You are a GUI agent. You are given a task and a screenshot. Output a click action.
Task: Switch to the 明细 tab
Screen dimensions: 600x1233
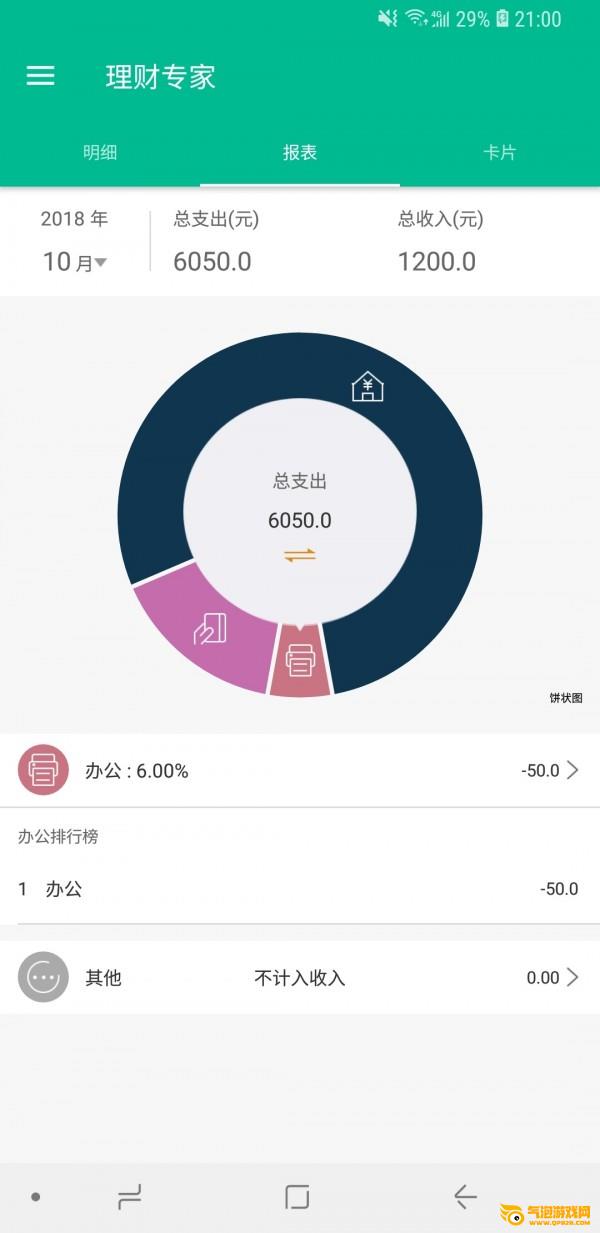[100, 153]
